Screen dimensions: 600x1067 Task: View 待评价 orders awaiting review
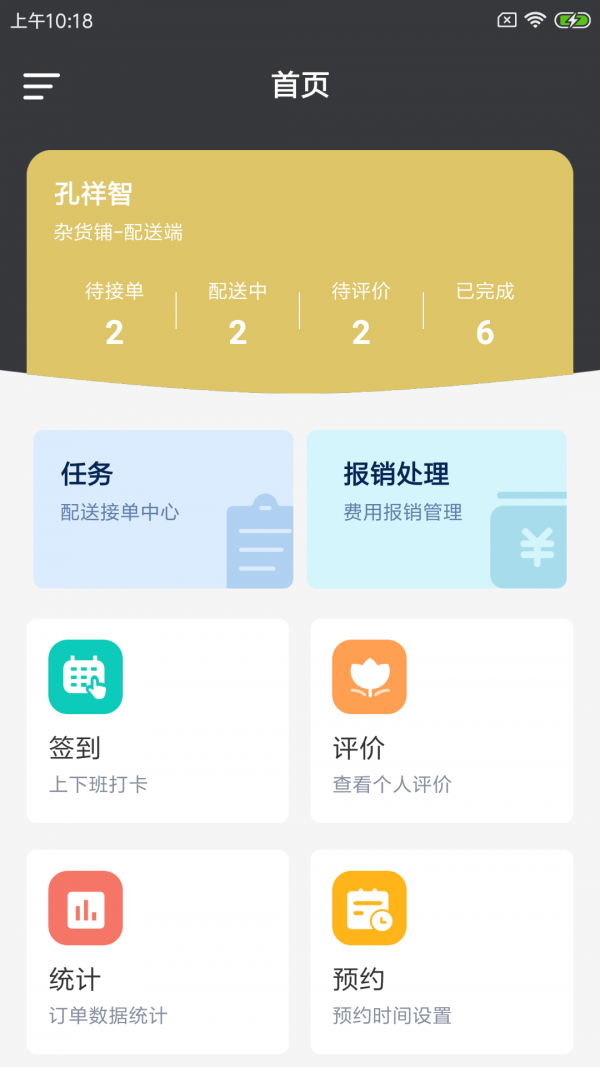[x=361, y=313]
